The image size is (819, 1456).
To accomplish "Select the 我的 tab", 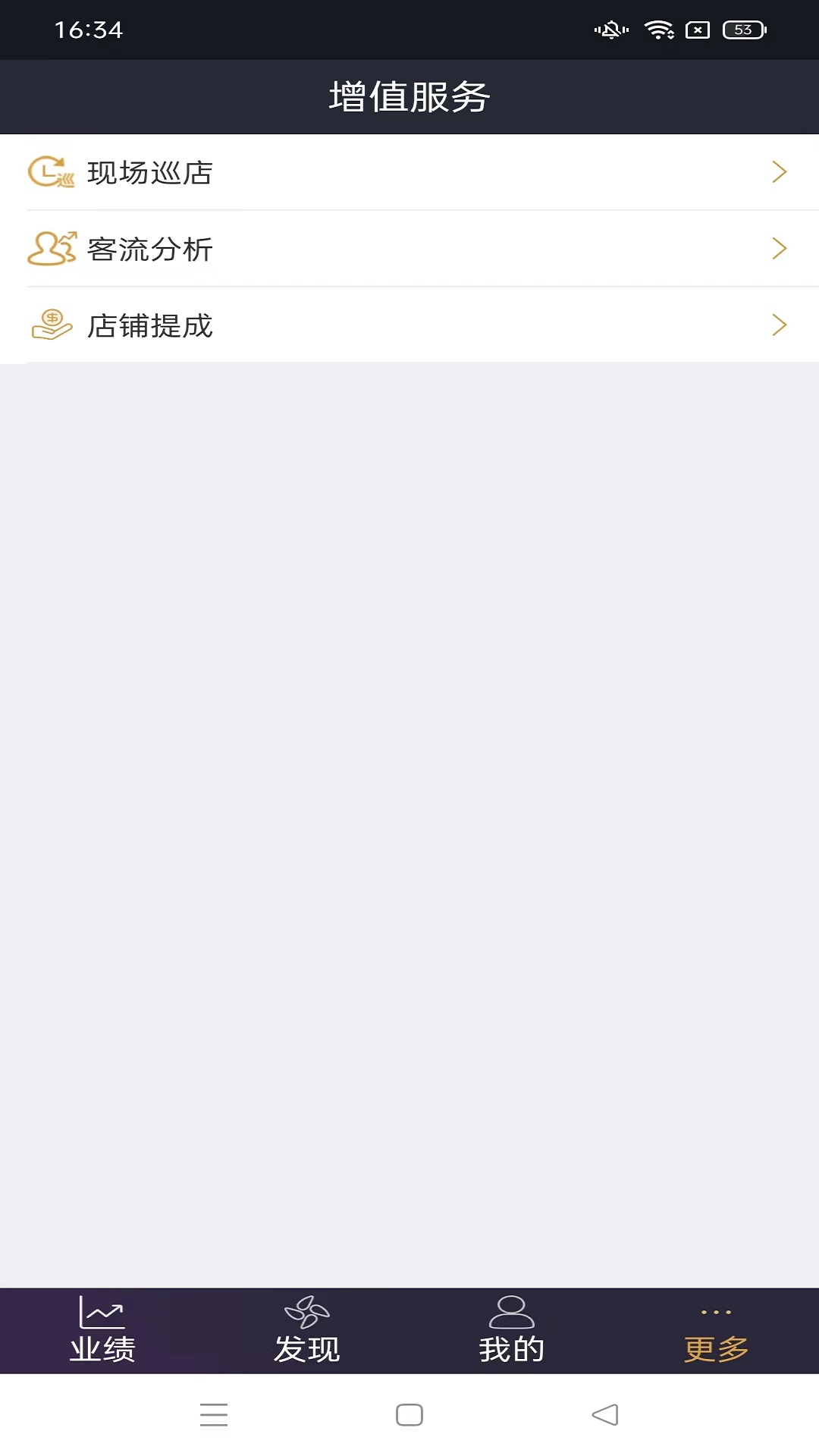I will click(x=511, y=1350).
